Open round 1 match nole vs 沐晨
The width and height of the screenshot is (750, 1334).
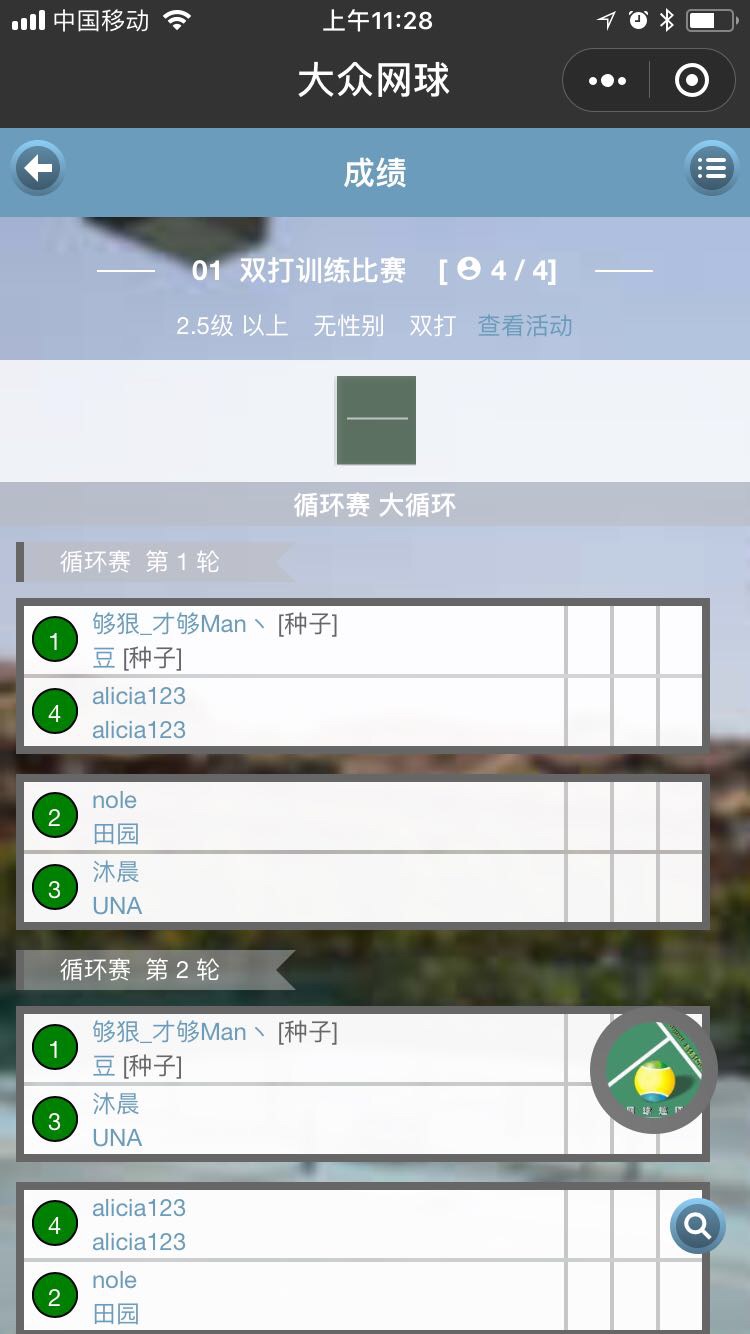tap(300, 852)
